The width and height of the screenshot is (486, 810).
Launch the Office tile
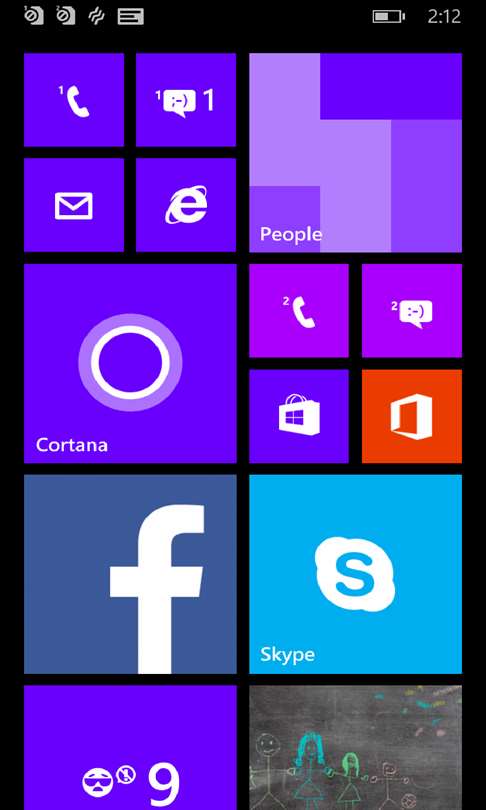(x=412, y=416)
